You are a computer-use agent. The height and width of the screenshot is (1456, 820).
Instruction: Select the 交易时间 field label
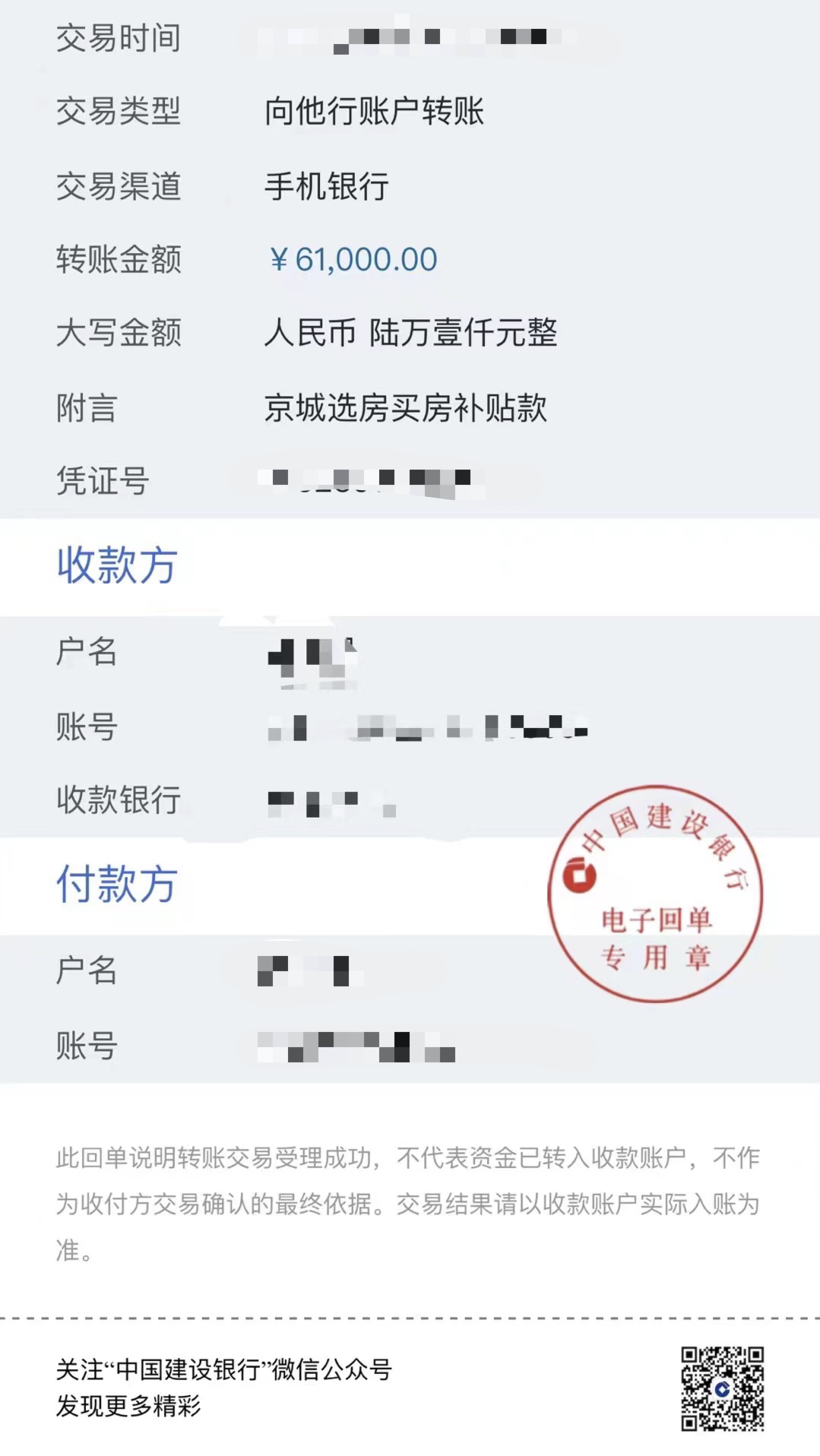(x=118, y=40)
